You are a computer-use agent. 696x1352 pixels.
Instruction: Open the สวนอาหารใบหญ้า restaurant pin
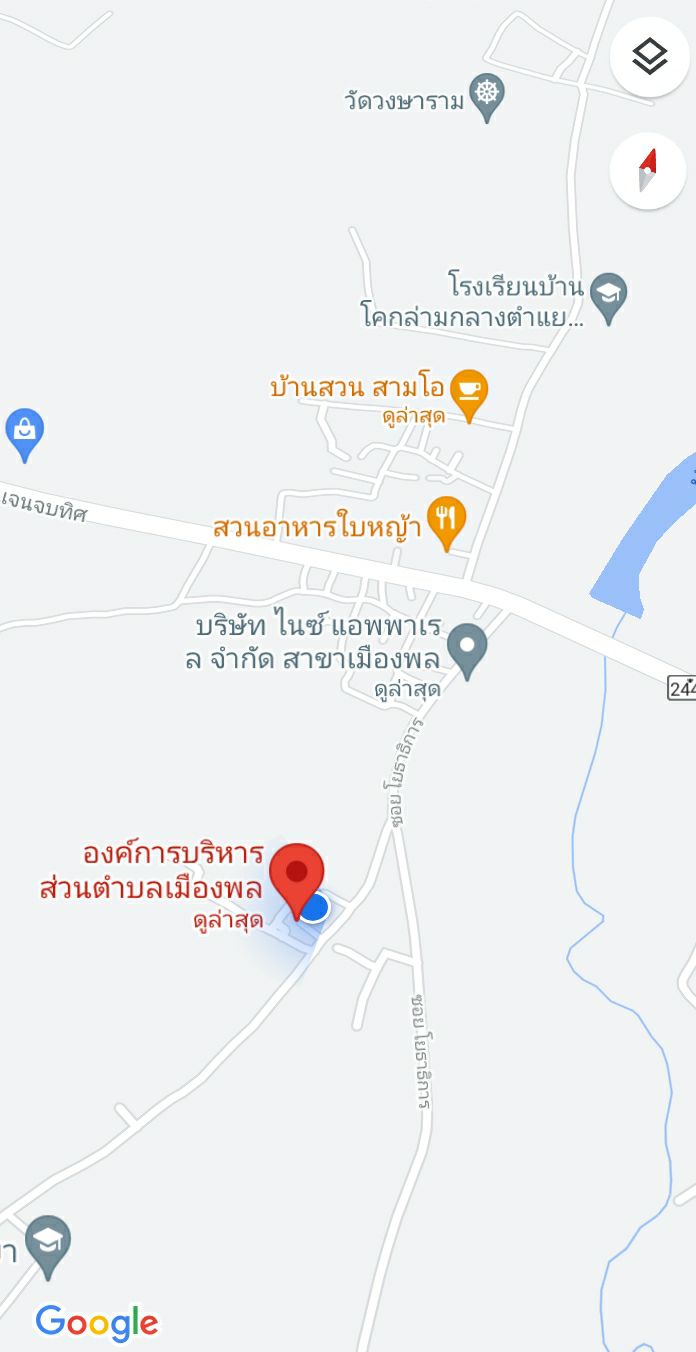[446, 520]
